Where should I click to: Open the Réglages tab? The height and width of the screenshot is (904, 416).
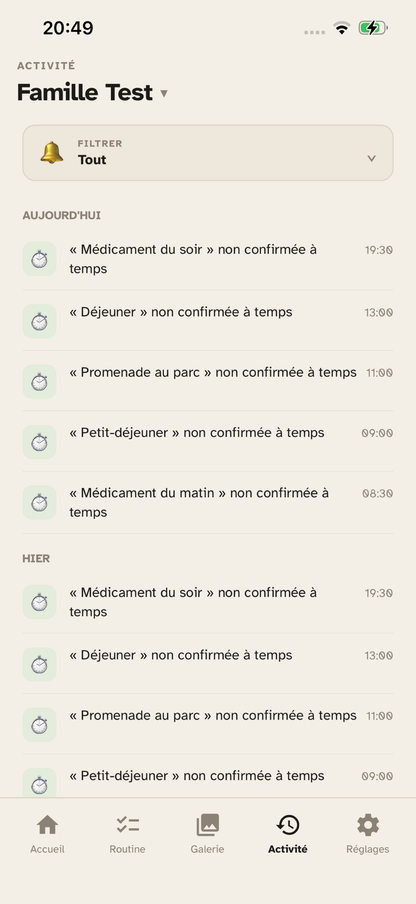(x=368, y=834)
